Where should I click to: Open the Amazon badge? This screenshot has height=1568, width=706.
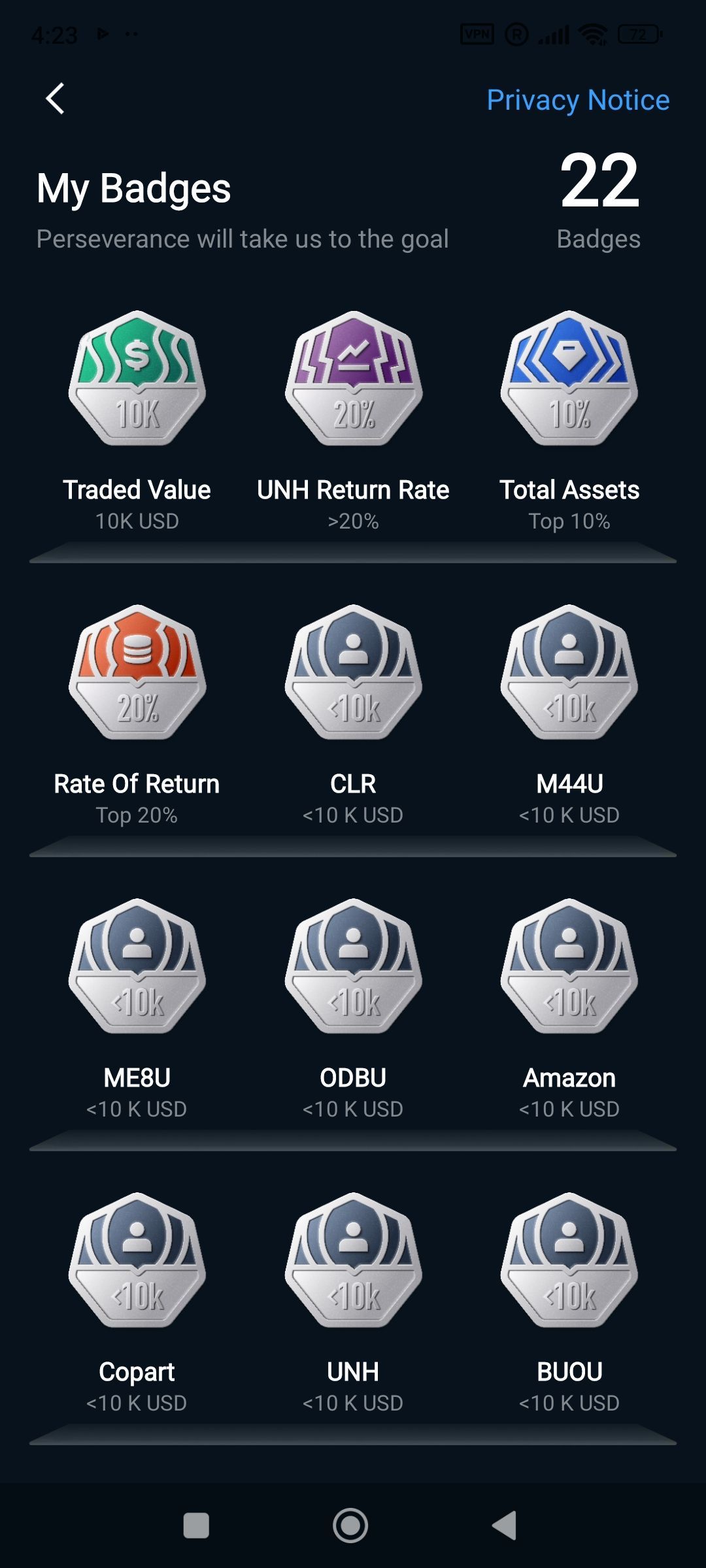(x=569, y=967)
